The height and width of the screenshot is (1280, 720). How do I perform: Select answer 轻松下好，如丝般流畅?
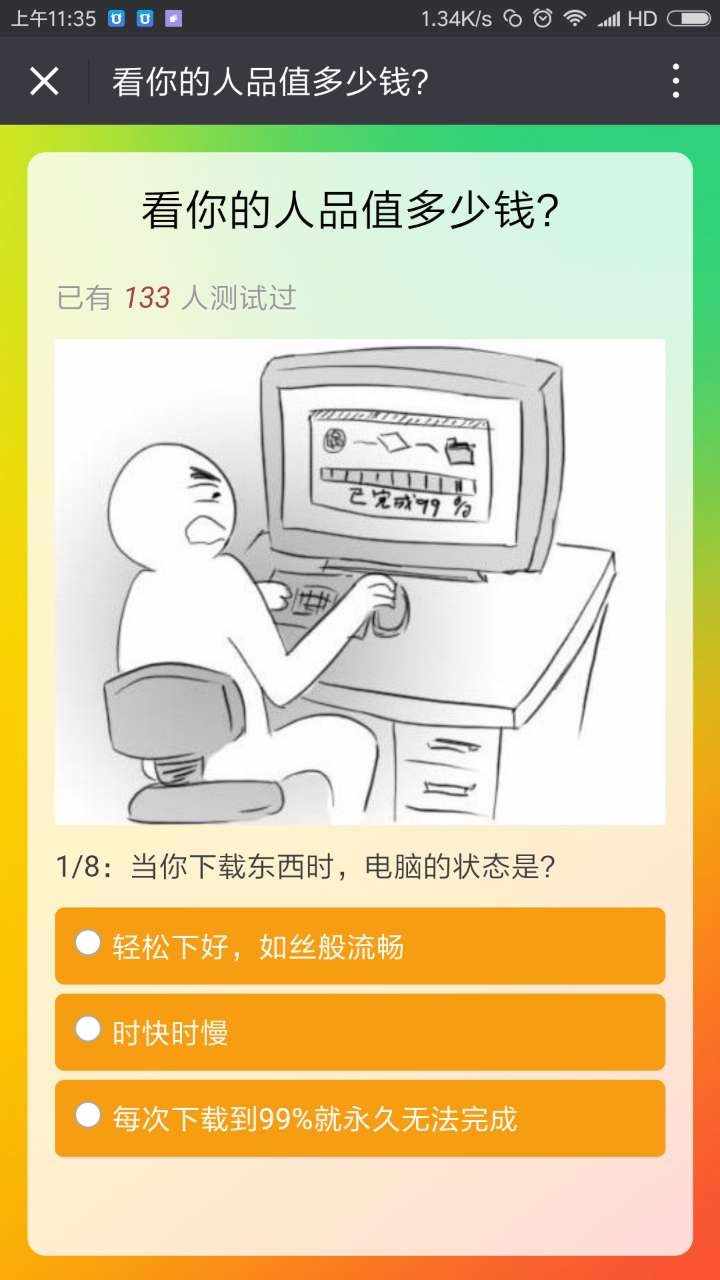(x=360, y=946)
